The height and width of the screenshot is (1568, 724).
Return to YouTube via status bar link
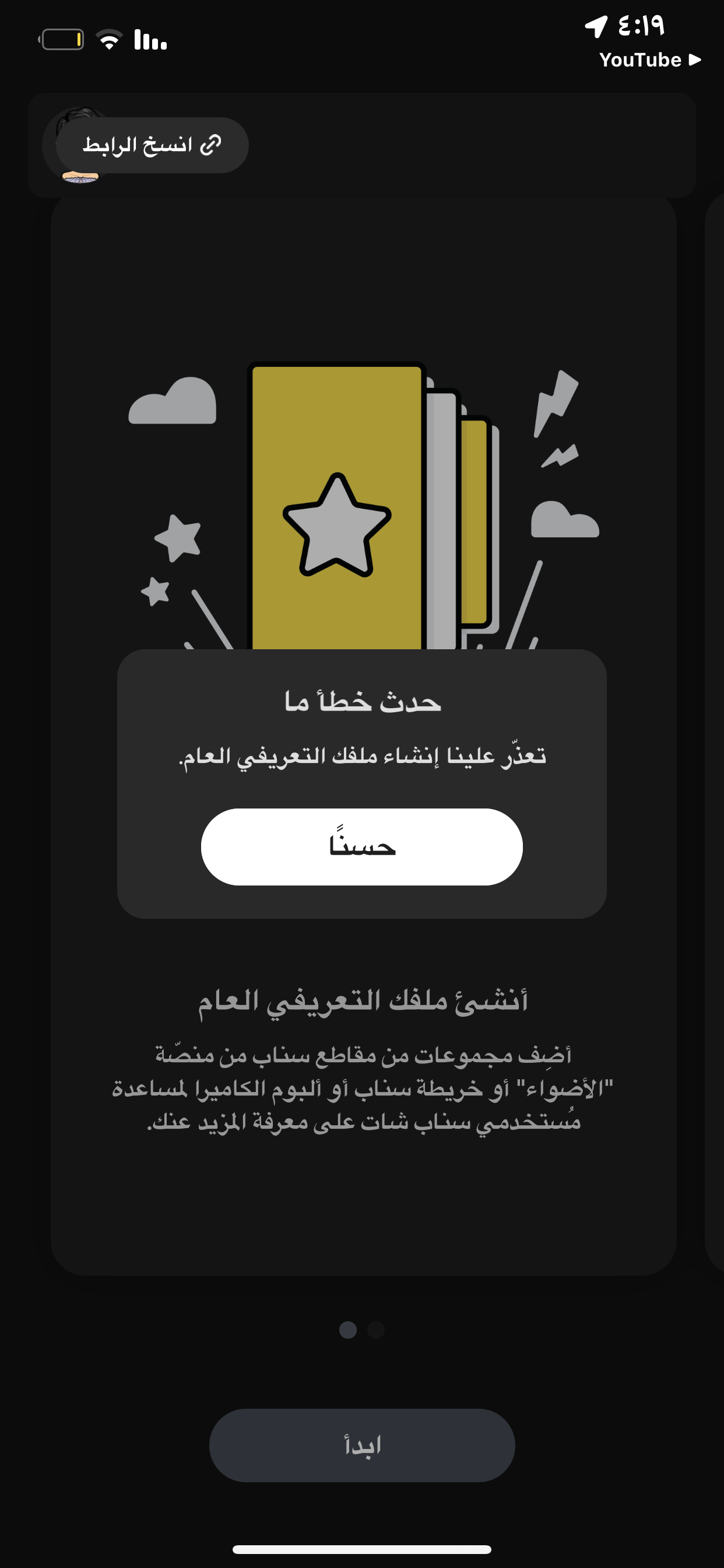coord(649,60)
